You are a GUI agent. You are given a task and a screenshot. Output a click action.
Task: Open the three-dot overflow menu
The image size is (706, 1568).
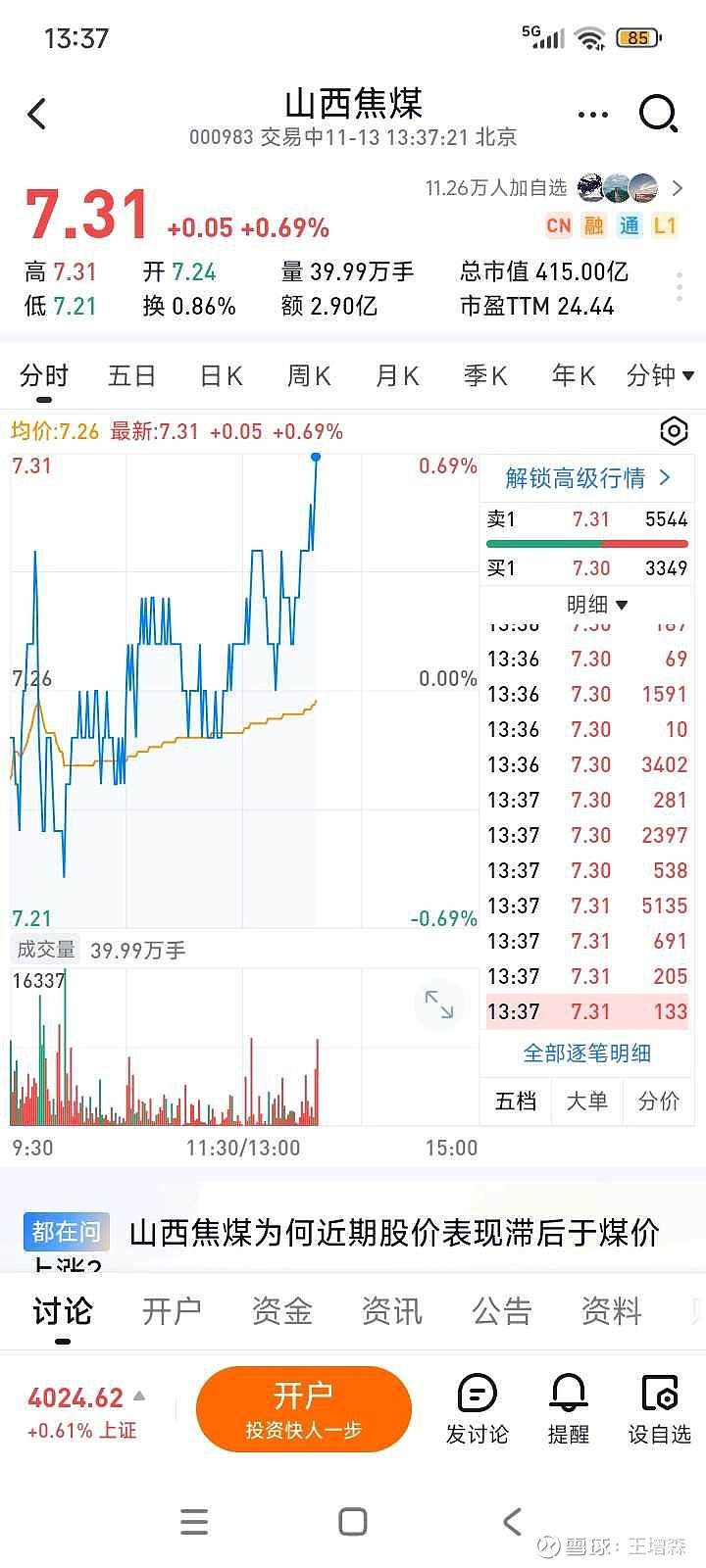tap(592, 115)
